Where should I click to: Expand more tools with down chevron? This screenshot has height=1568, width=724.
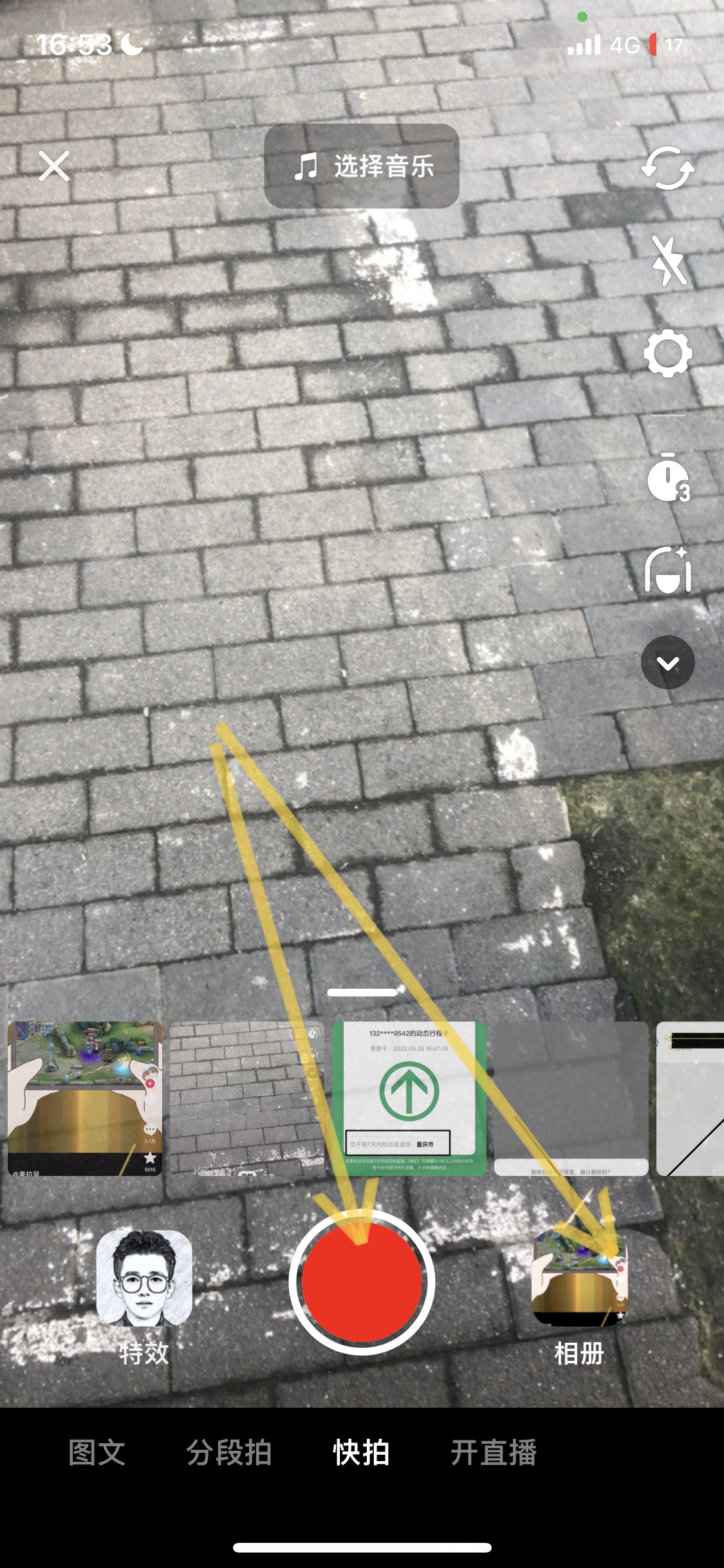[x=667, y=662]
